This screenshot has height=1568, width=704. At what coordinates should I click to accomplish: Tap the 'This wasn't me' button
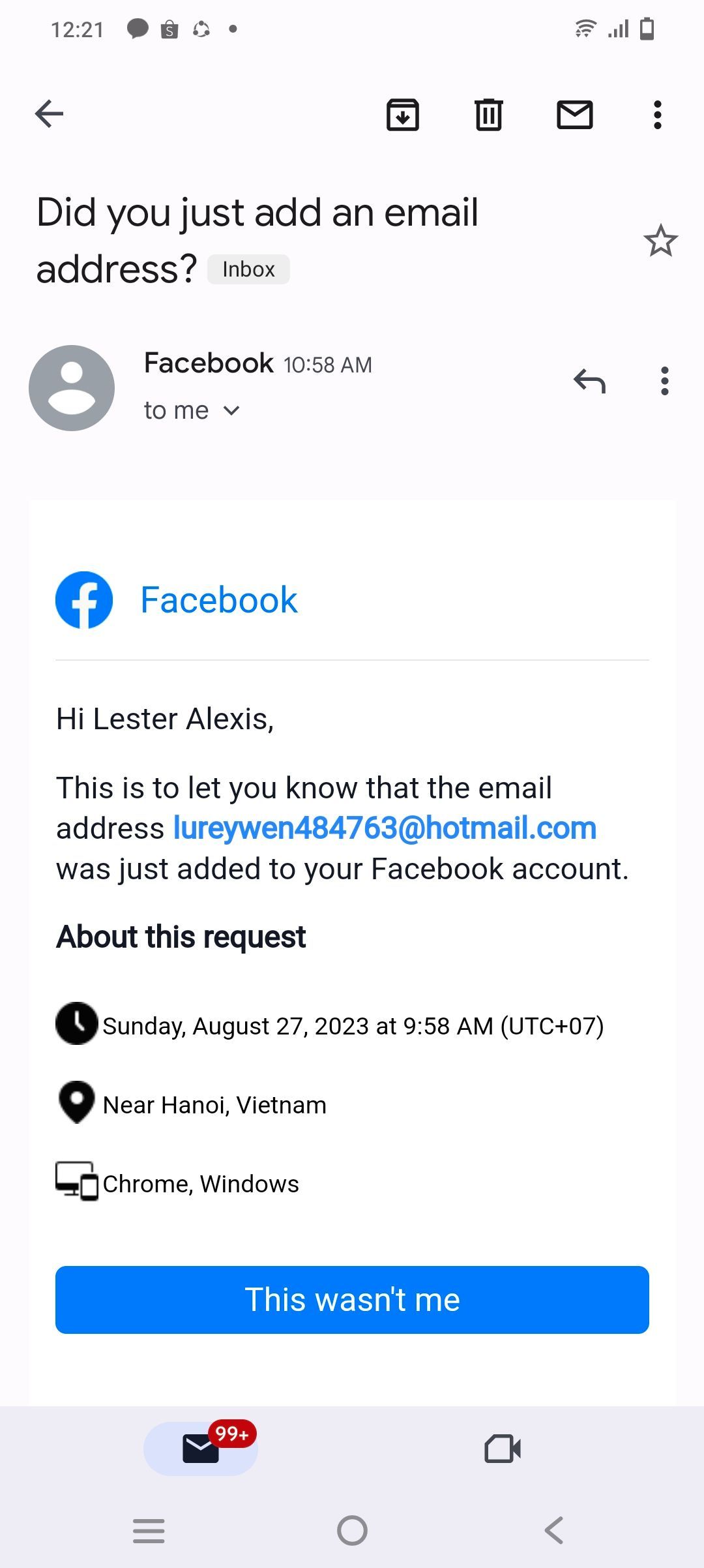click(x=352, y=1299)
